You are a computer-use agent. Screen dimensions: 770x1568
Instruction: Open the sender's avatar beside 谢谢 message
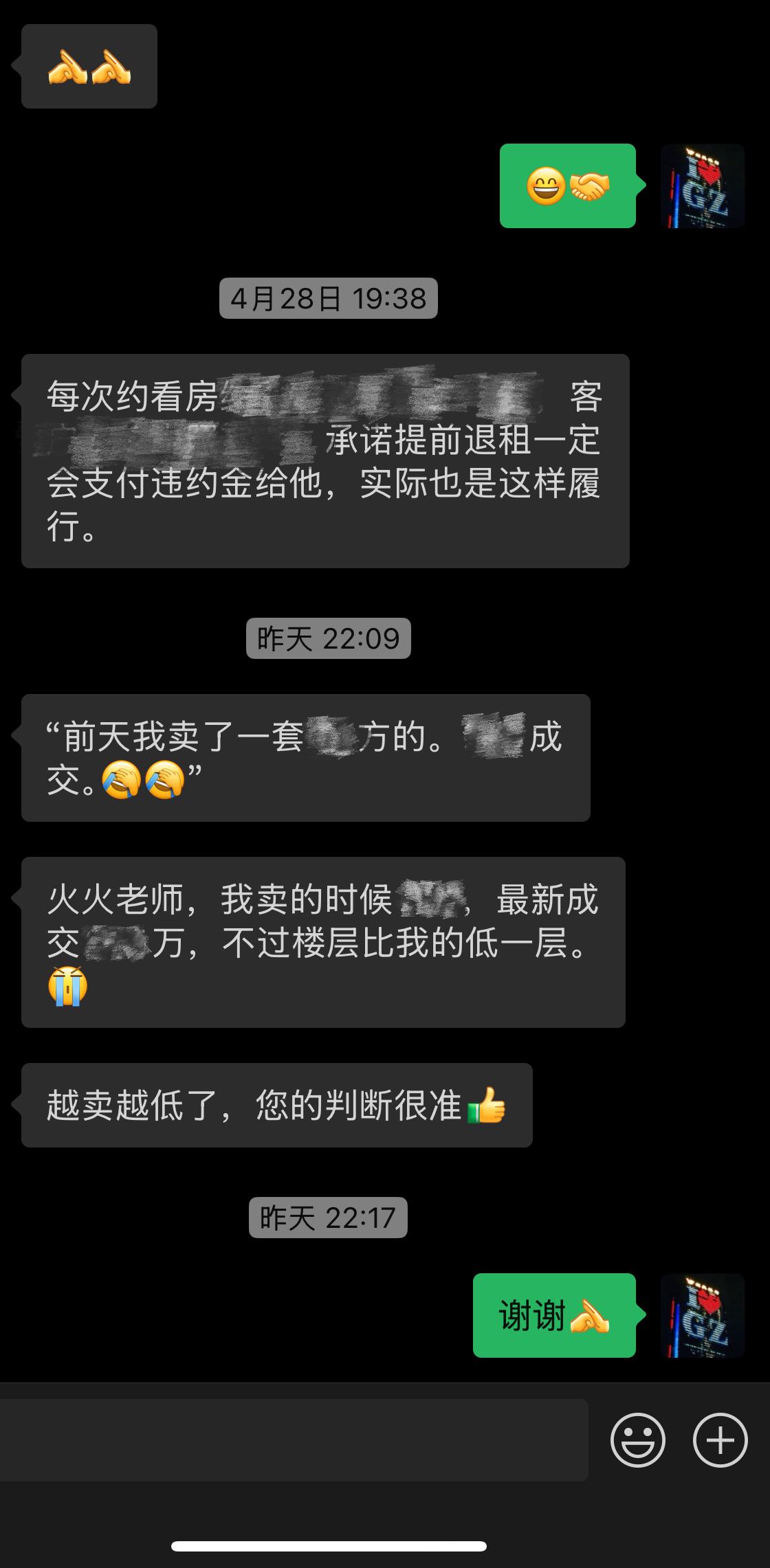tap(703, 1315)
